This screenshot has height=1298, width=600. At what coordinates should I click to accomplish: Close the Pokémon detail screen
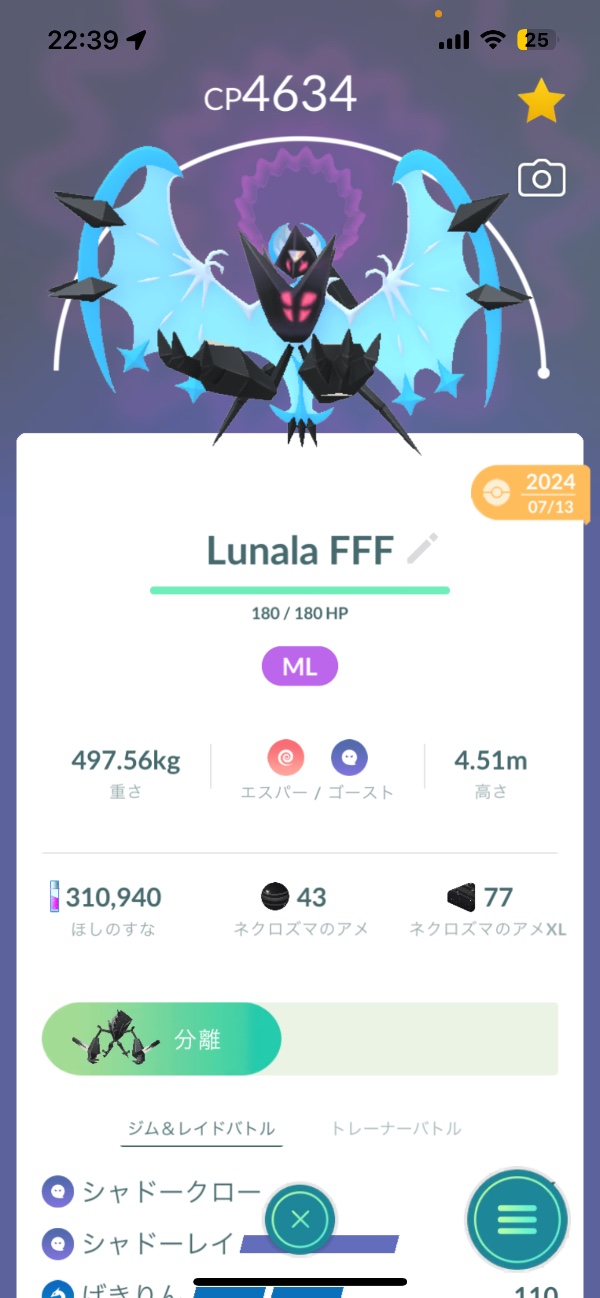(300, 1219)
